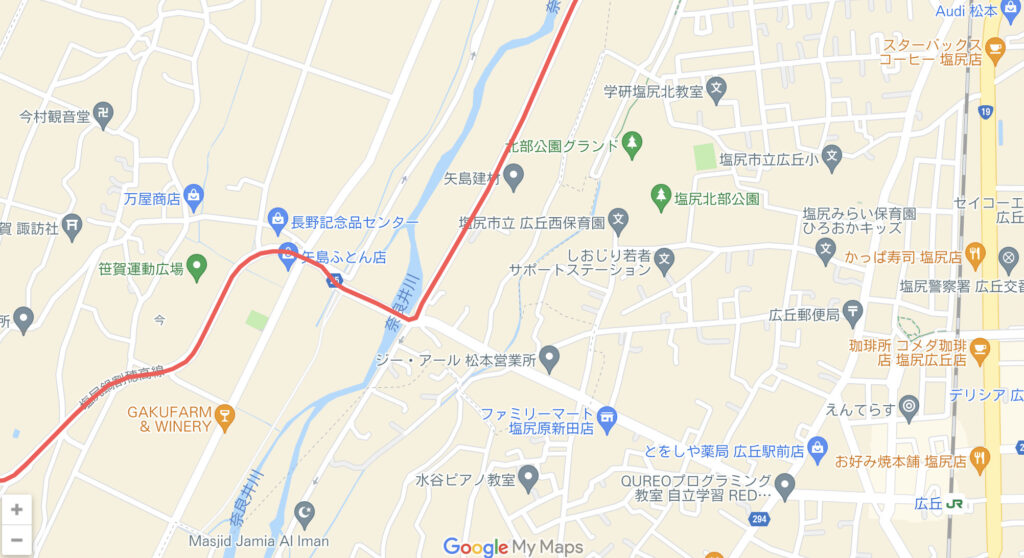1024x558 pixels.
Task: Select the 水谷ピアノ教室 pin
Action: 529,479
